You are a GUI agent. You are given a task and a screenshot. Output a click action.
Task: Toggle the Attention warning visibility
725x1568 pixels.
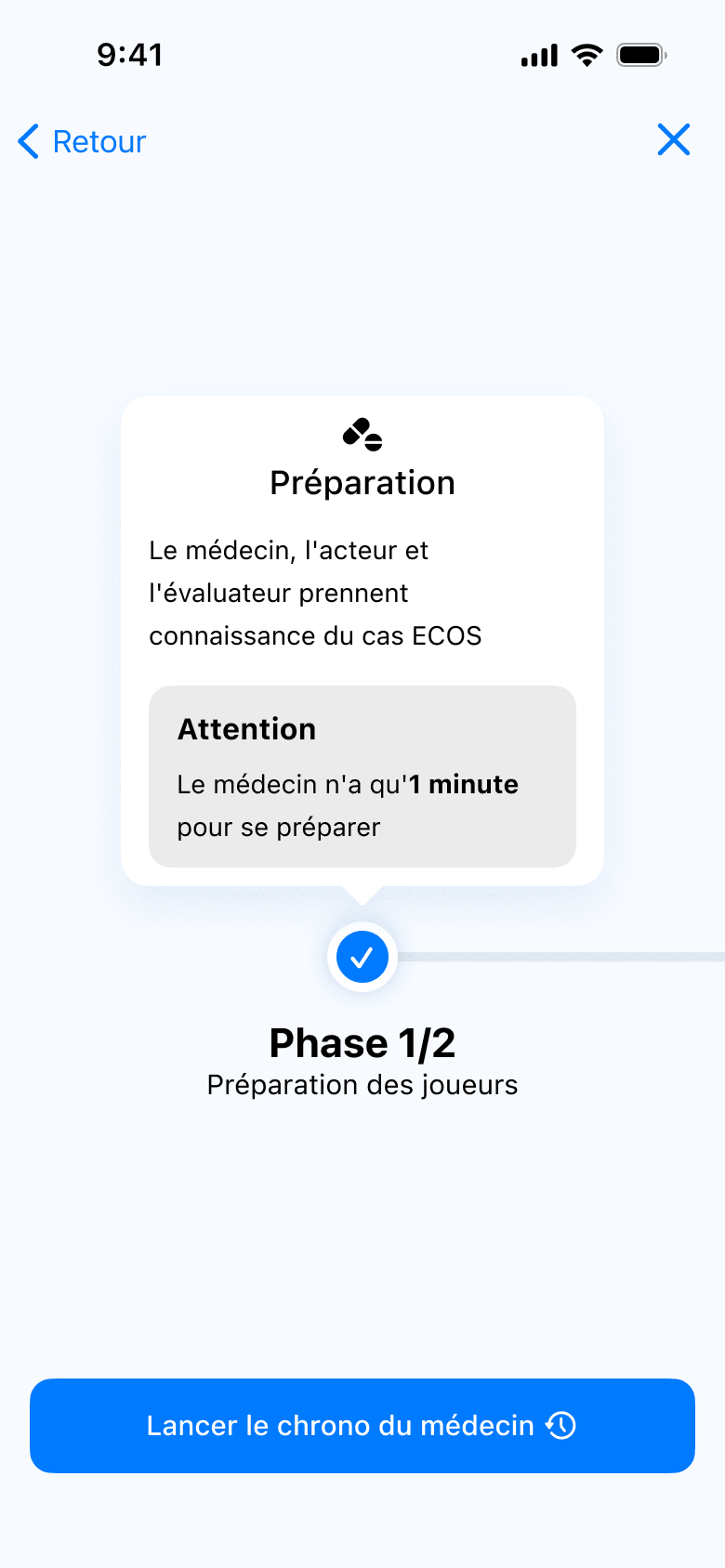click(362, 777)
